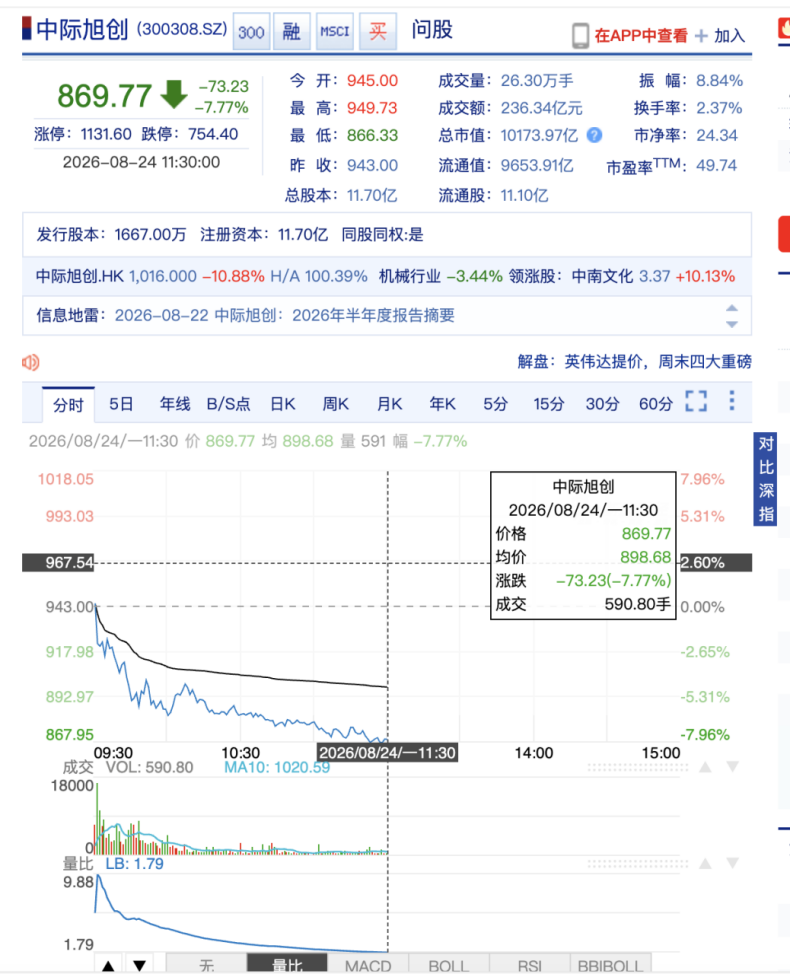This screenshot has width=790, height=974.
Task: Tap the help icon beside 总市值
Action: (x=594, y=135)
